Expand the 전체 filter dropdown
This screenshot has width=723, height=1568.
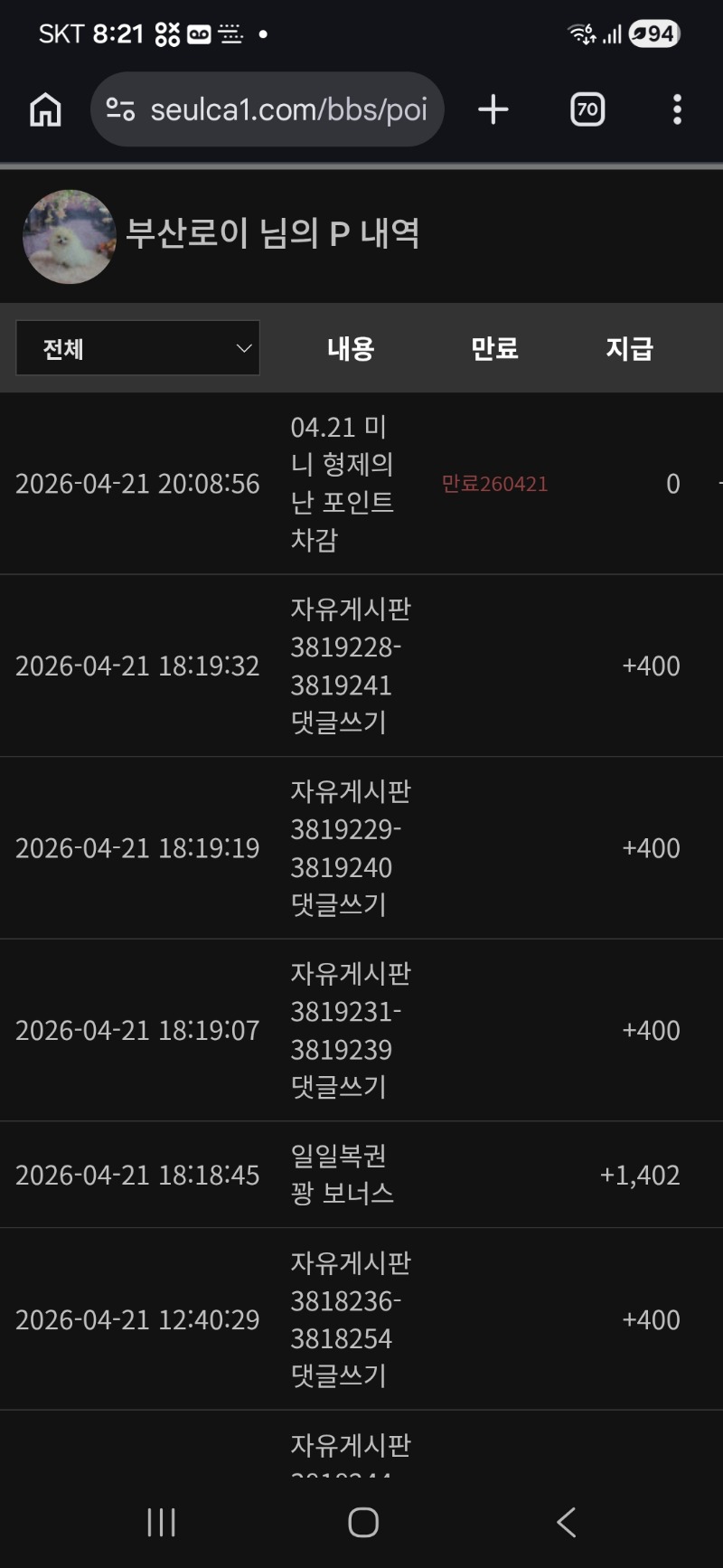[x=138, y=348]
